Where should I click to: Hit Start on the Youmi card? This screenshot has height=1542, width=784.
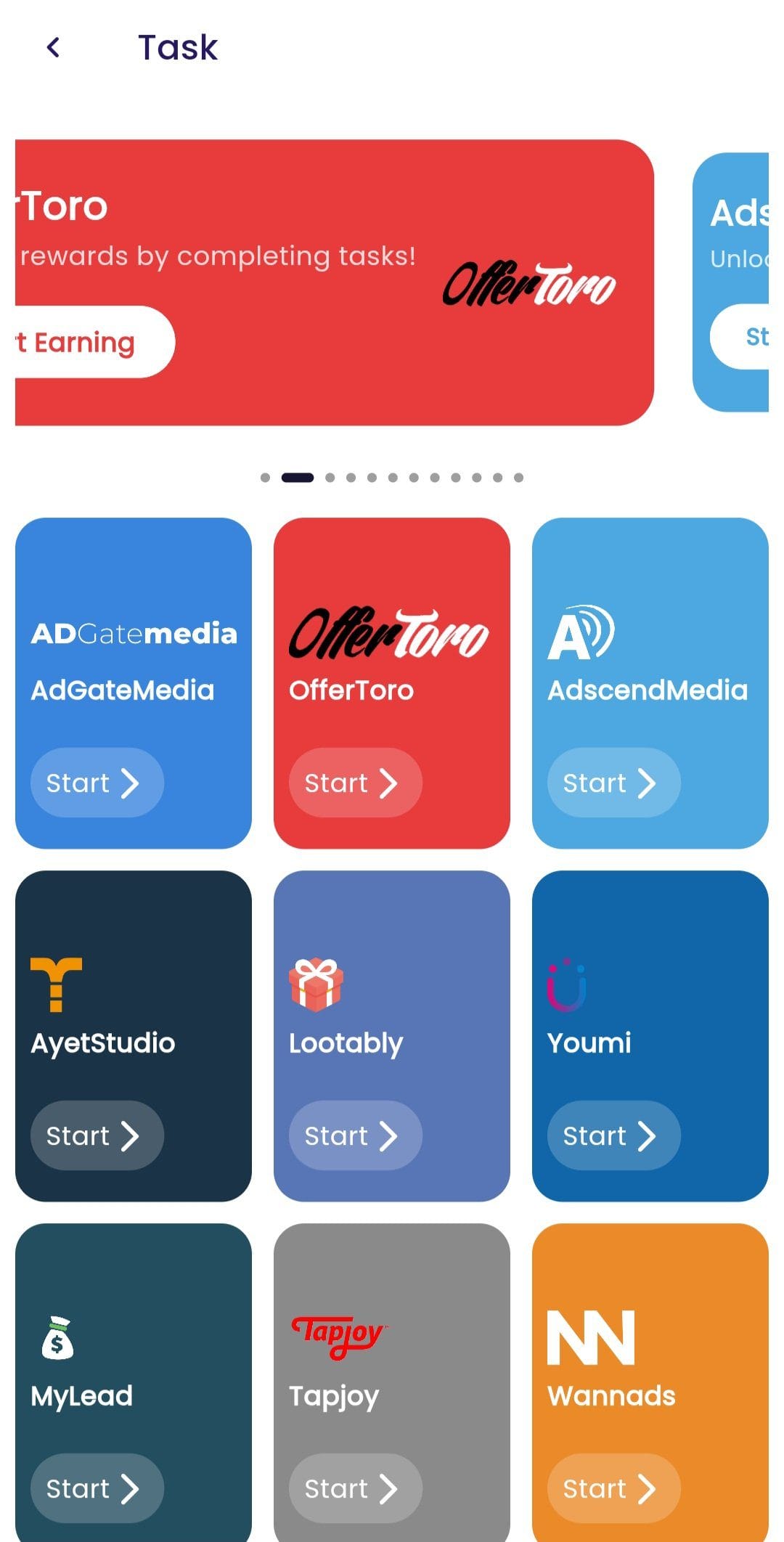pyautogui.click(x=614, y=1135)
